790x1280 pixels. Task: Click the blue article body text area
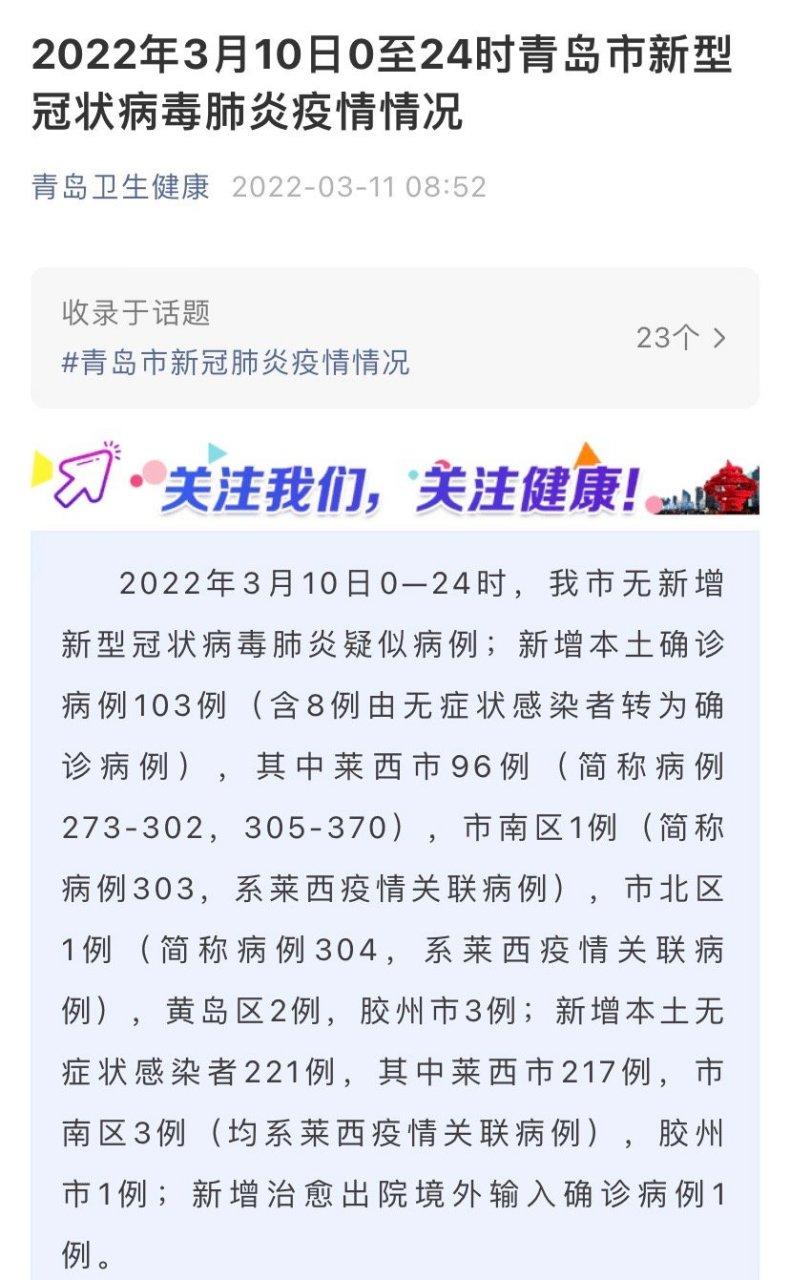click(395, 900)
